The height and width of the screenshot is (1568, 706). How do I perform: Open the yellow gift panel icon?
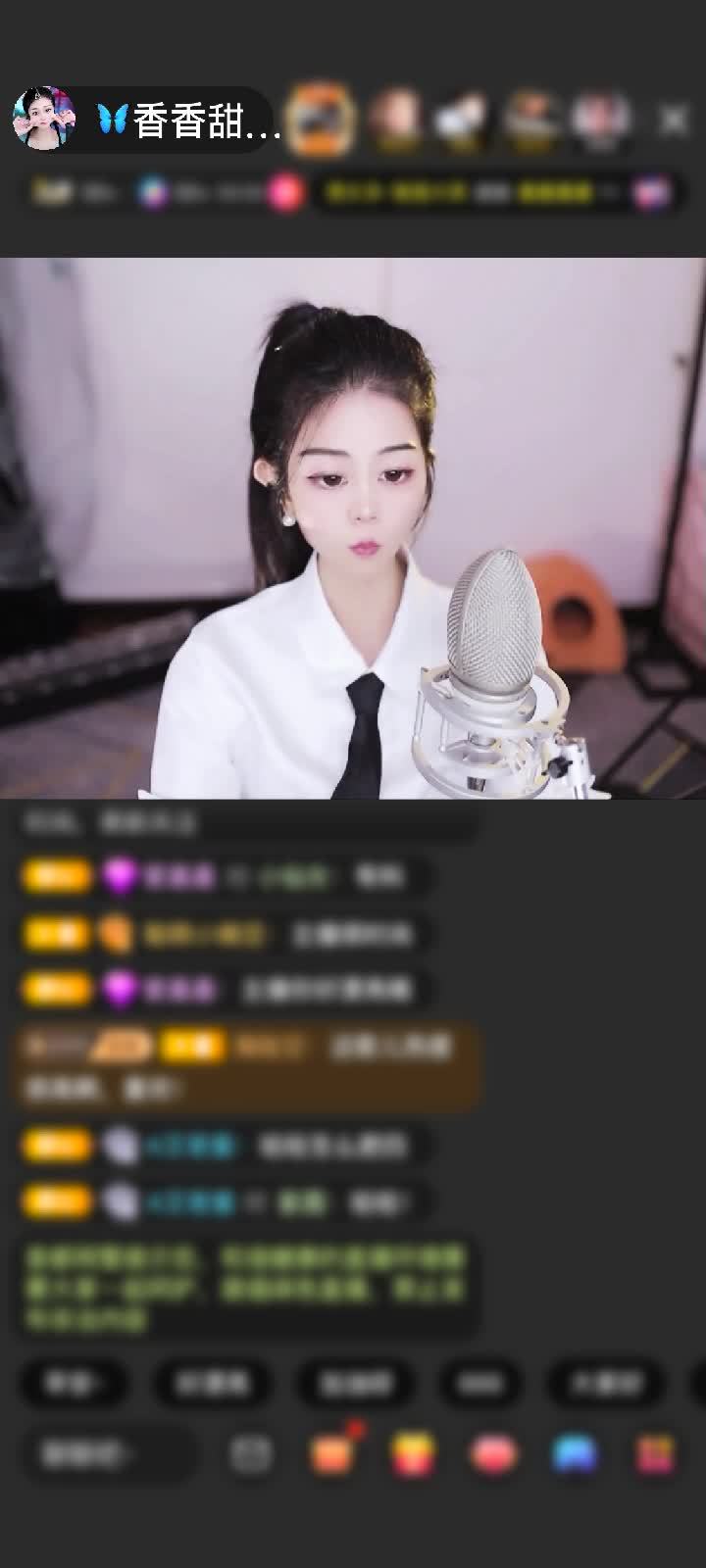tap(413, 1451)
